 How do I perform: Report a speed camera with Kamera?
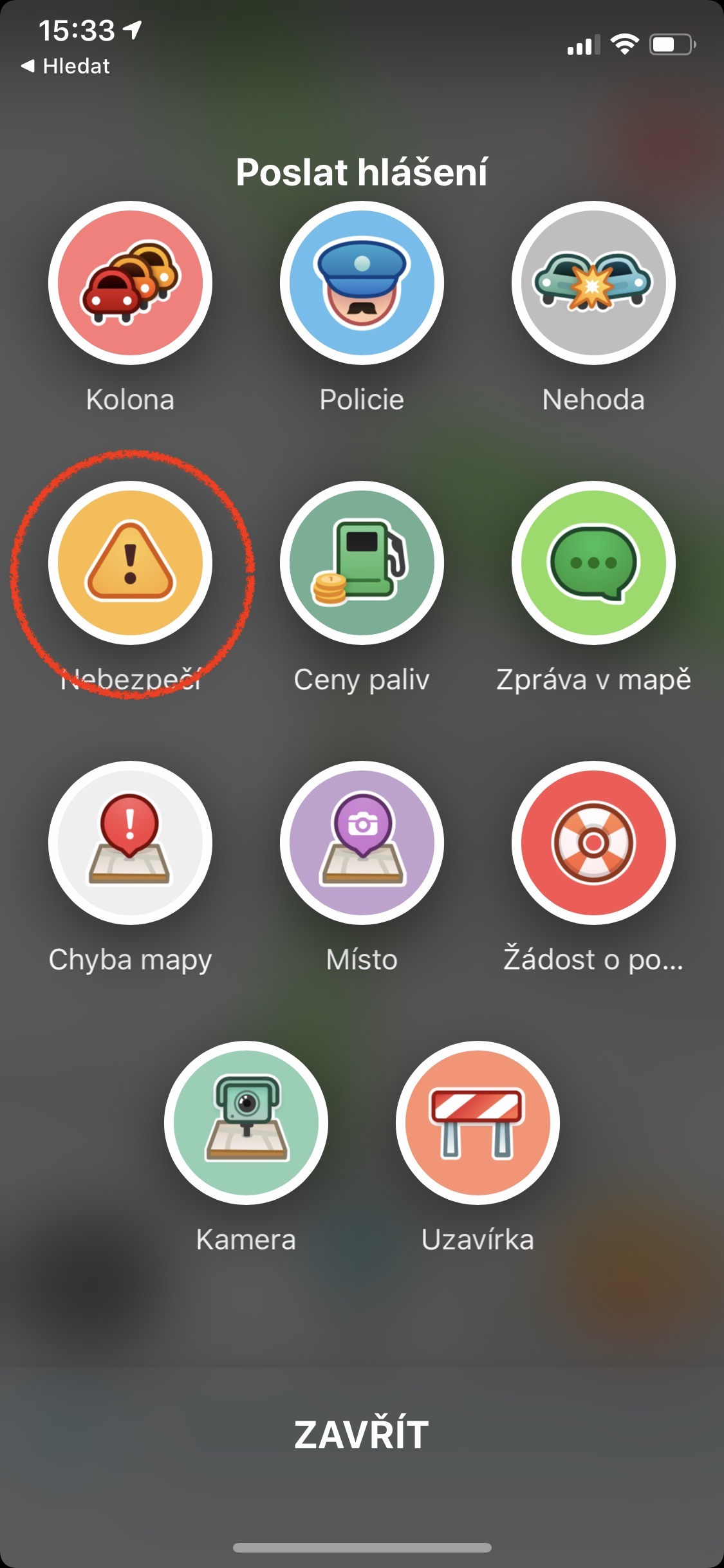pos(246,1123)
